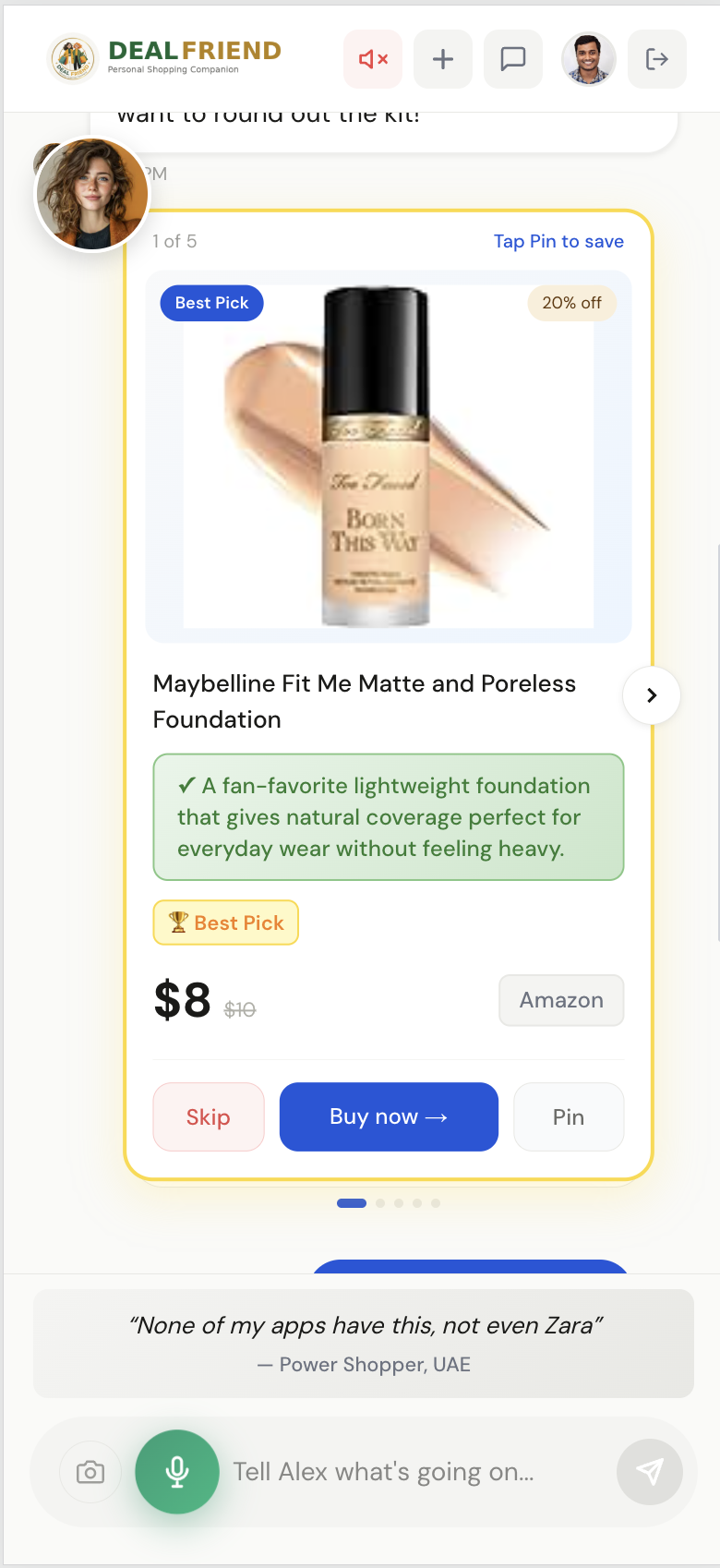Advance carousel with the right chevron arrow

[652, 695]
